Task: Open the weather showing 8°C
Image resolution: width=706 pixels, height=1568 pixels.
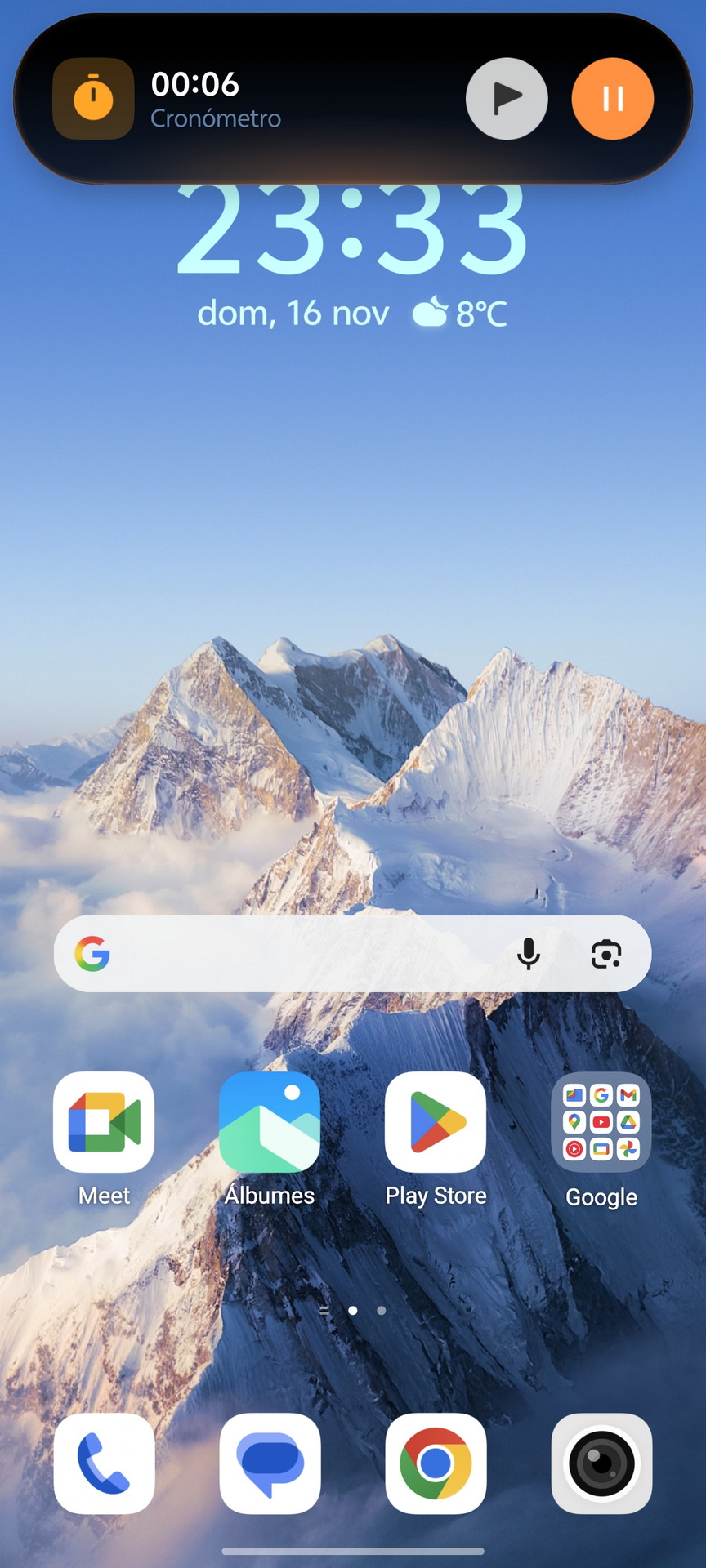Action: [x=461, y=313]
